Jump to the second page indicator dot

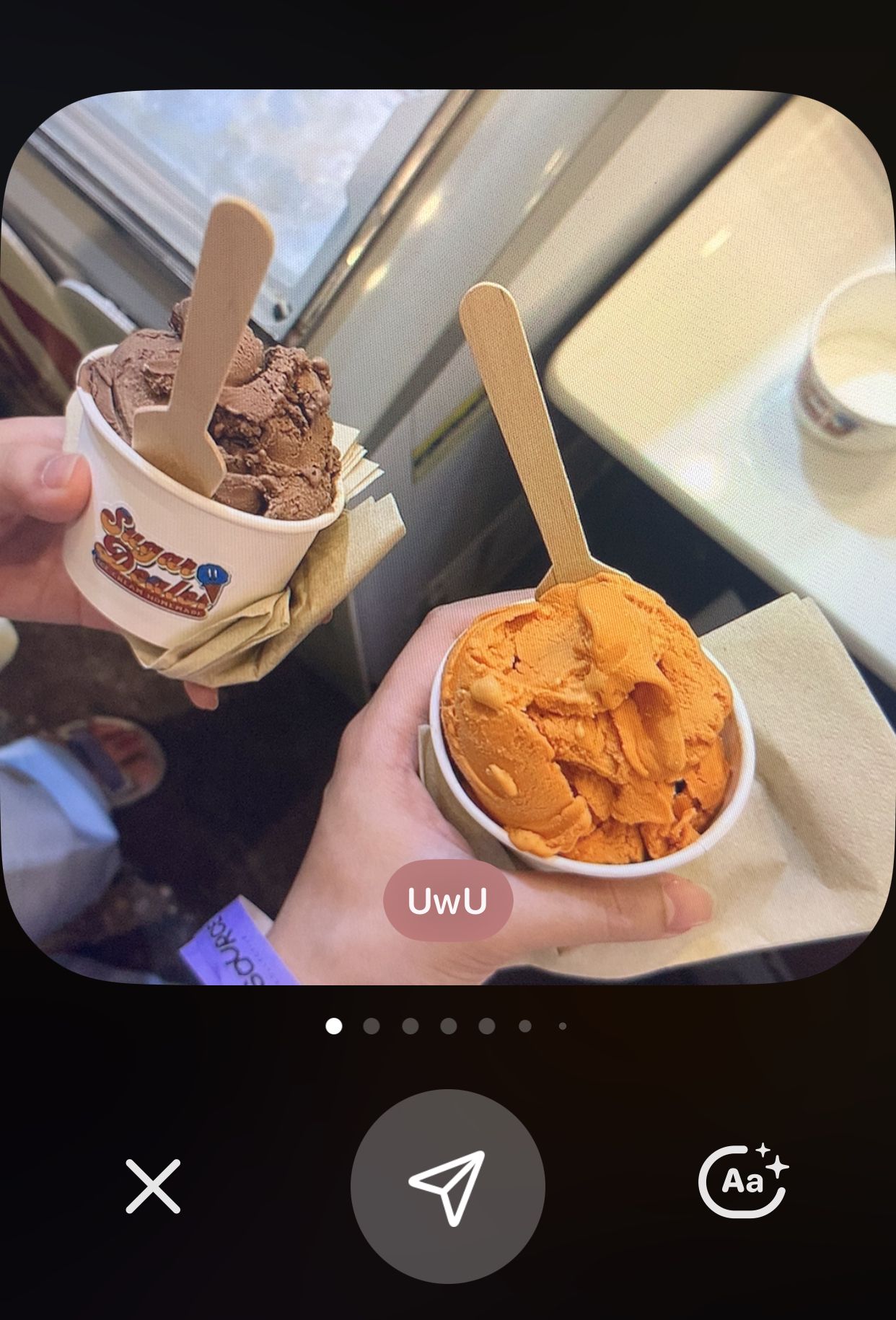[x=372, y=1026]
